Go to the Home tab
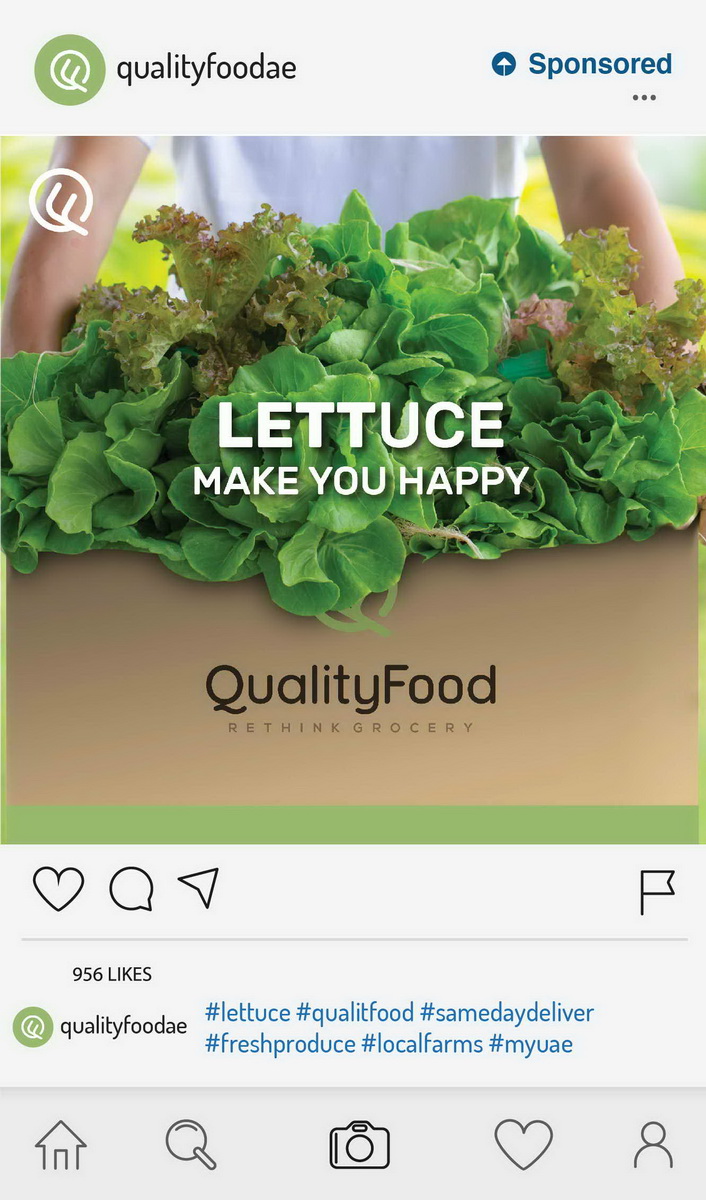 (x=61, y=1145)
